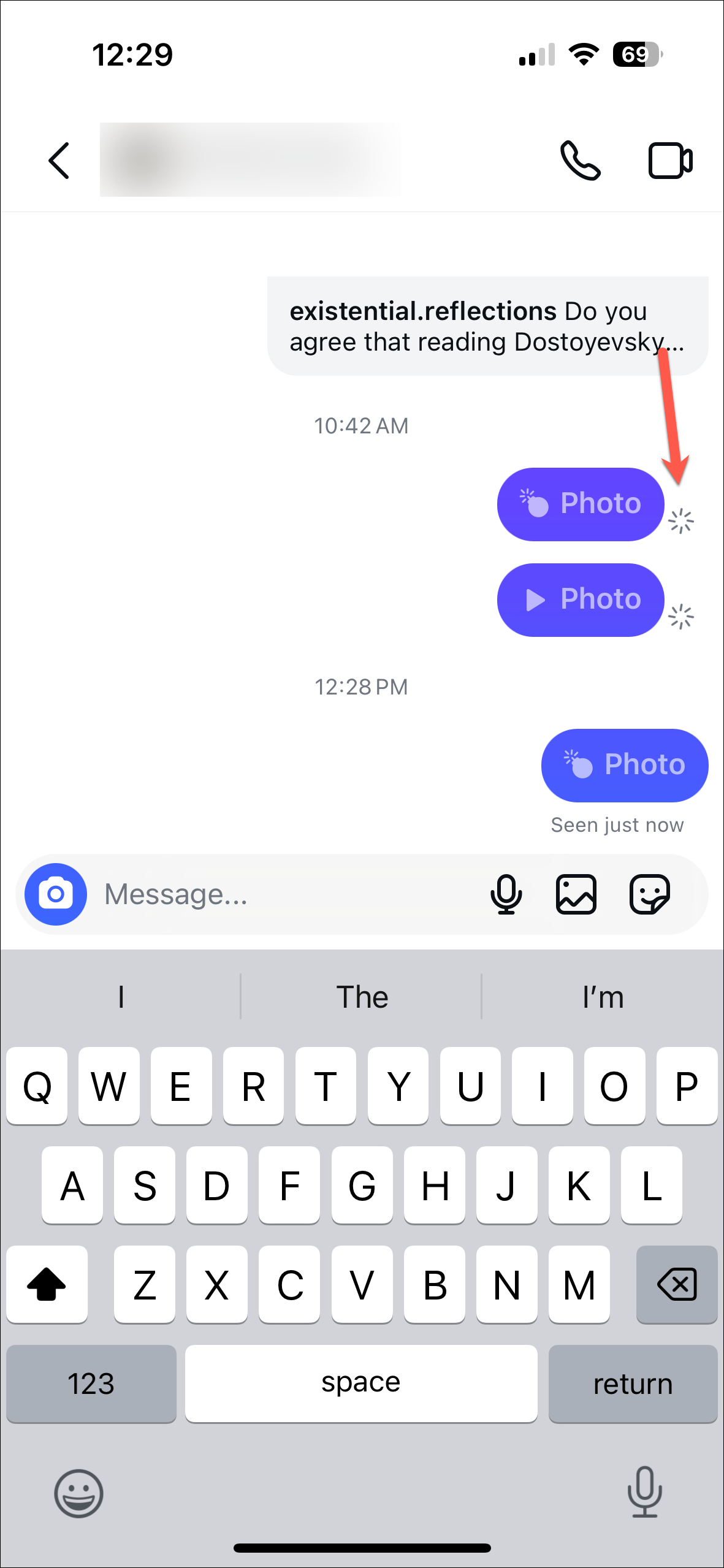Viewport: 724px width, 1568px height.
Task: Switch to the emoji keyboard
Action: pyautogui.click(x=78, y=1493)
